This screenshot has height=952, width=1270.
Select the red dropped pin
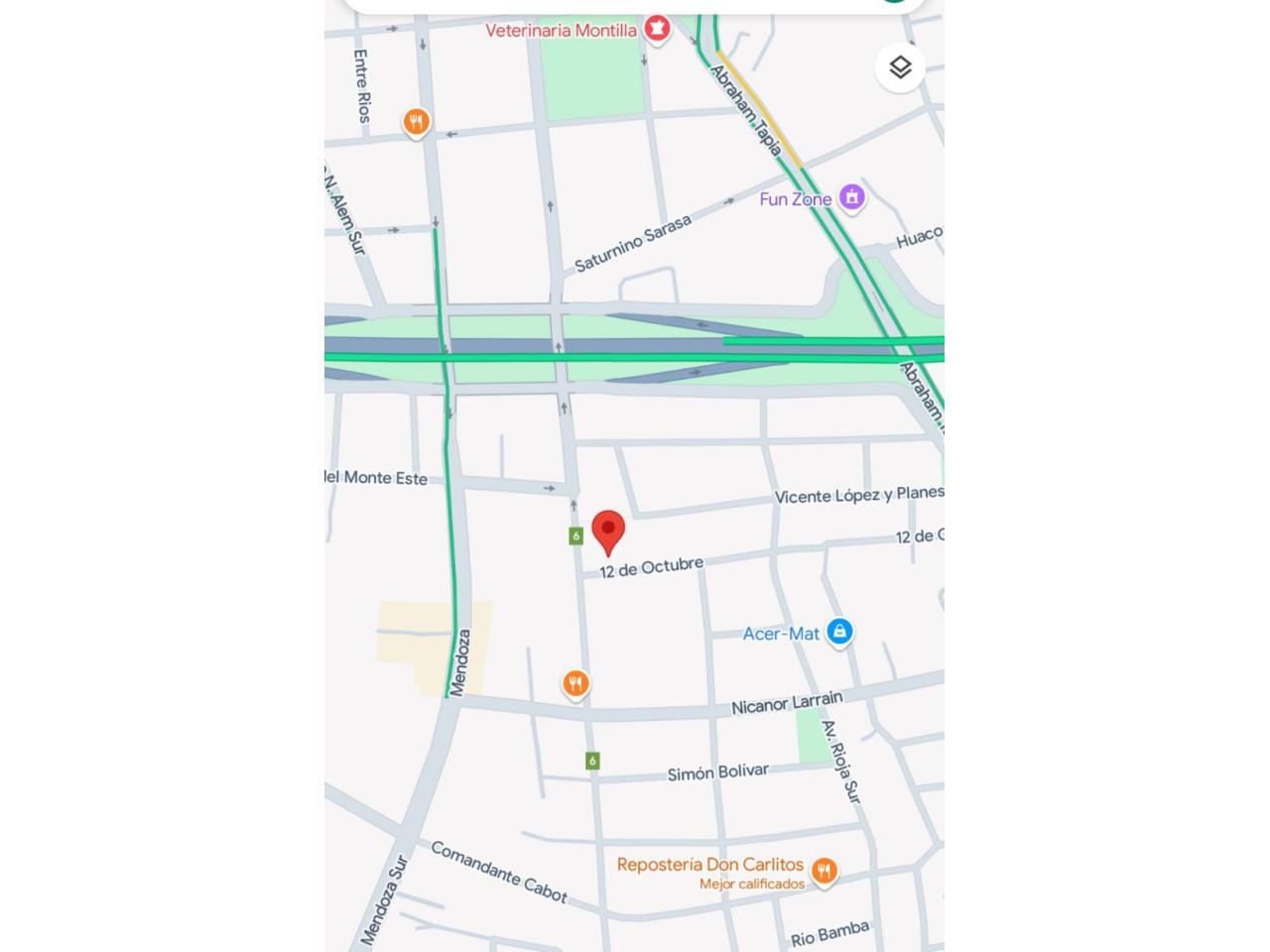[608, 531]
